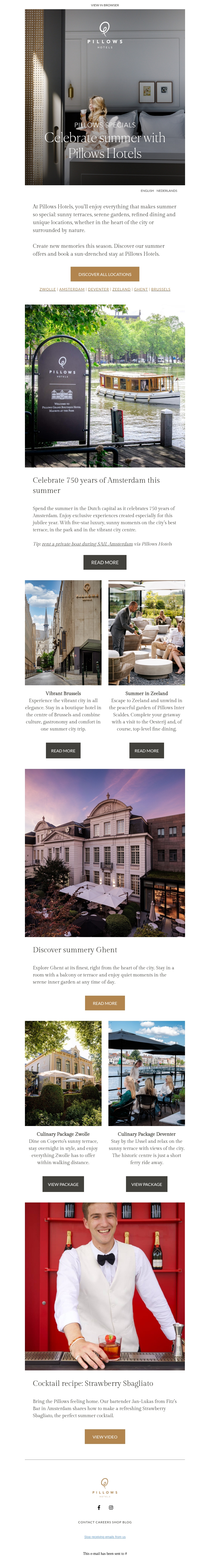The width and height of the screenshot is (210, 1568).
Task: Watch the Strawberry Sbagliato video
Action: tap(105, 1437)
